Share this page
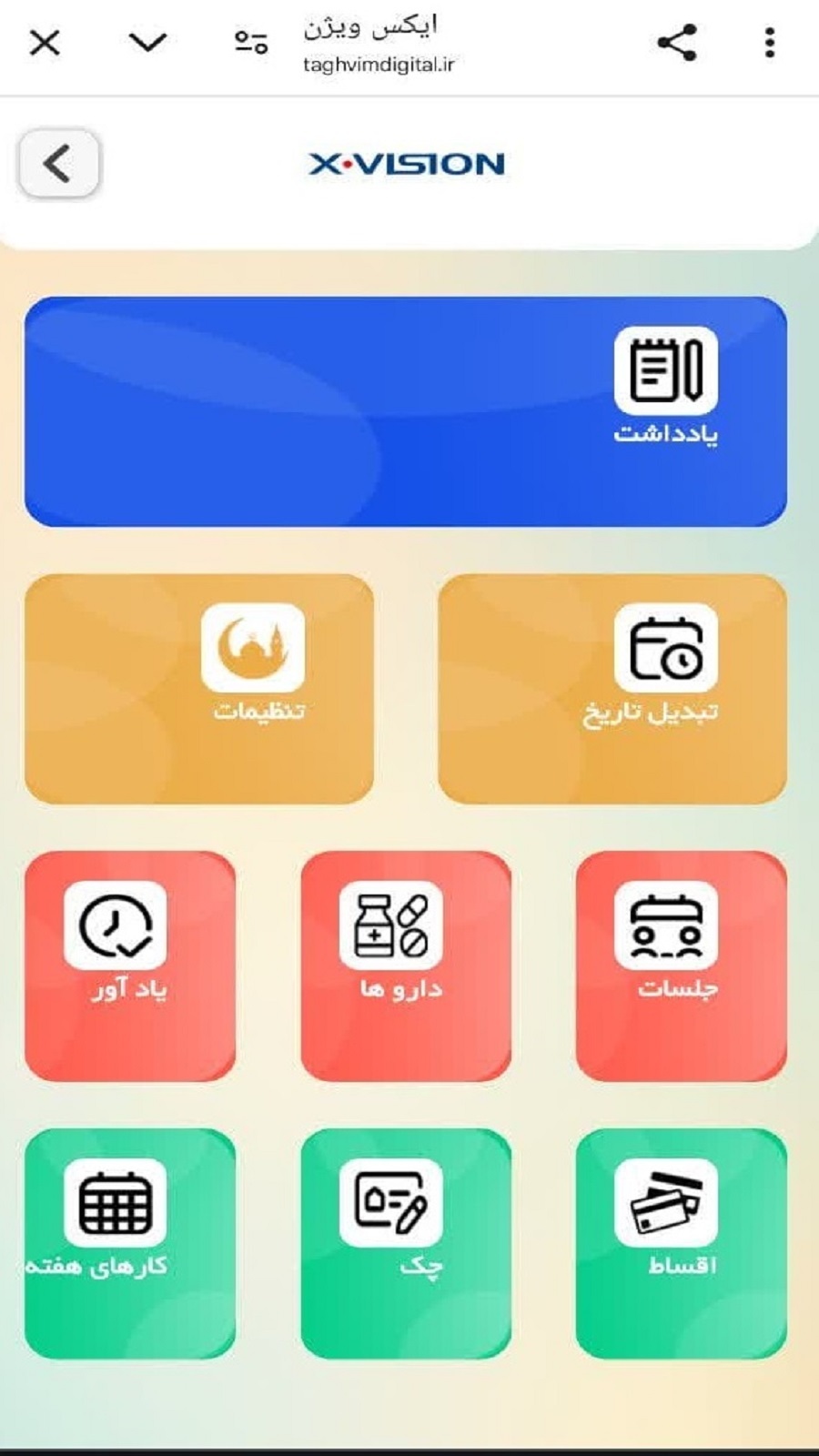This screenshot has height=1456, width=819. pyautogui.click(x=676, y=43)
